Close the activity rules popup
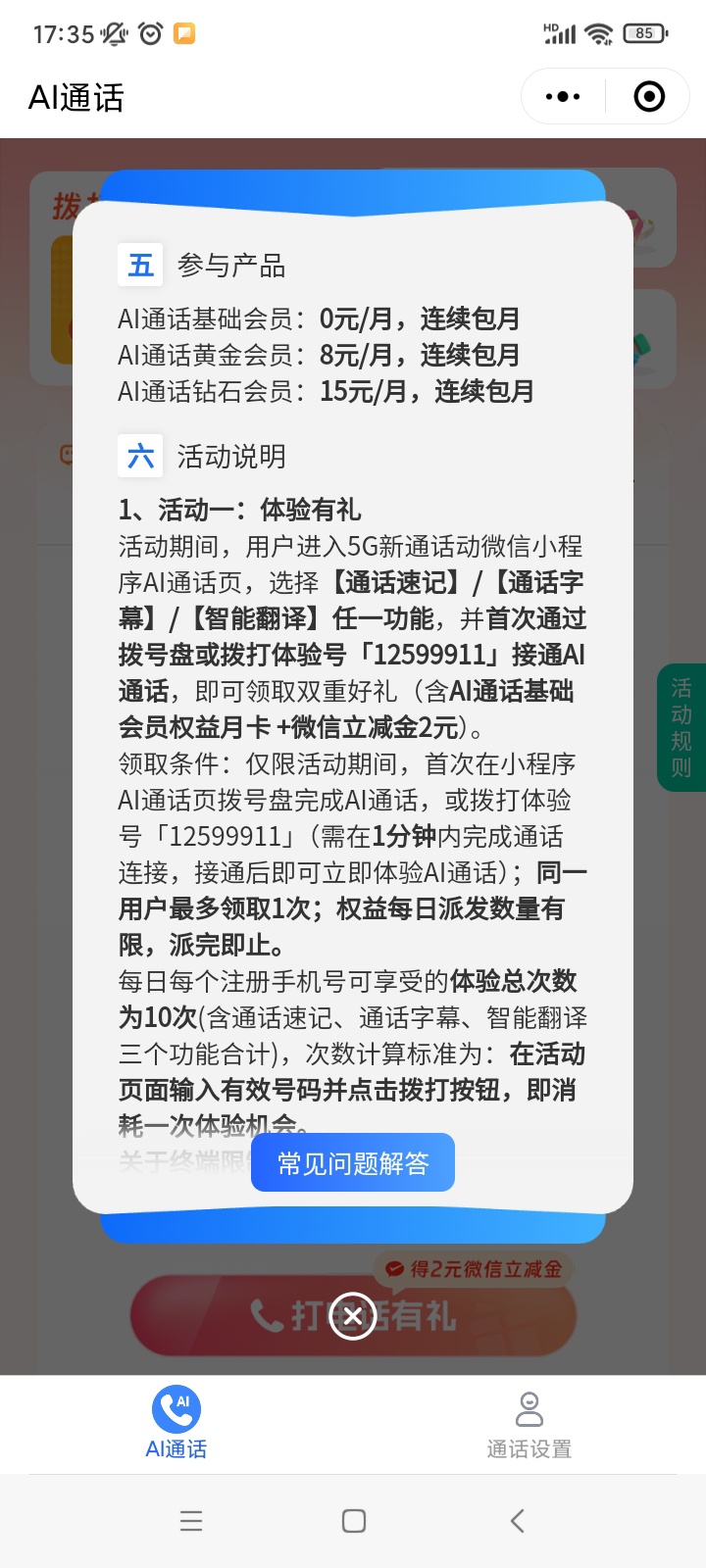 coord(353,1315)
